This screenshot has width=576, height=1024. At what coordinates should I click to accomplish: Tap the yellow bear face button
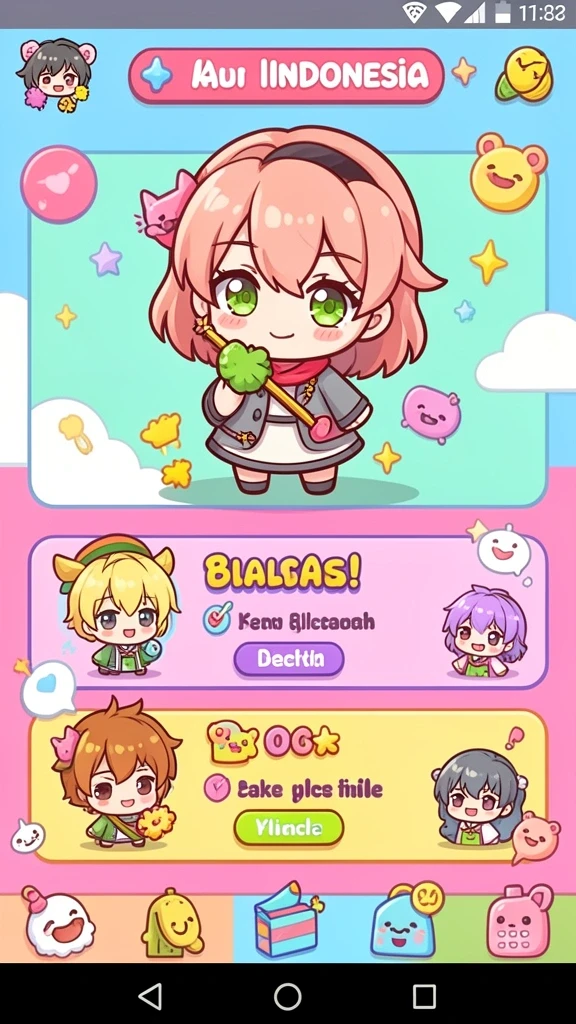point(509,172)
